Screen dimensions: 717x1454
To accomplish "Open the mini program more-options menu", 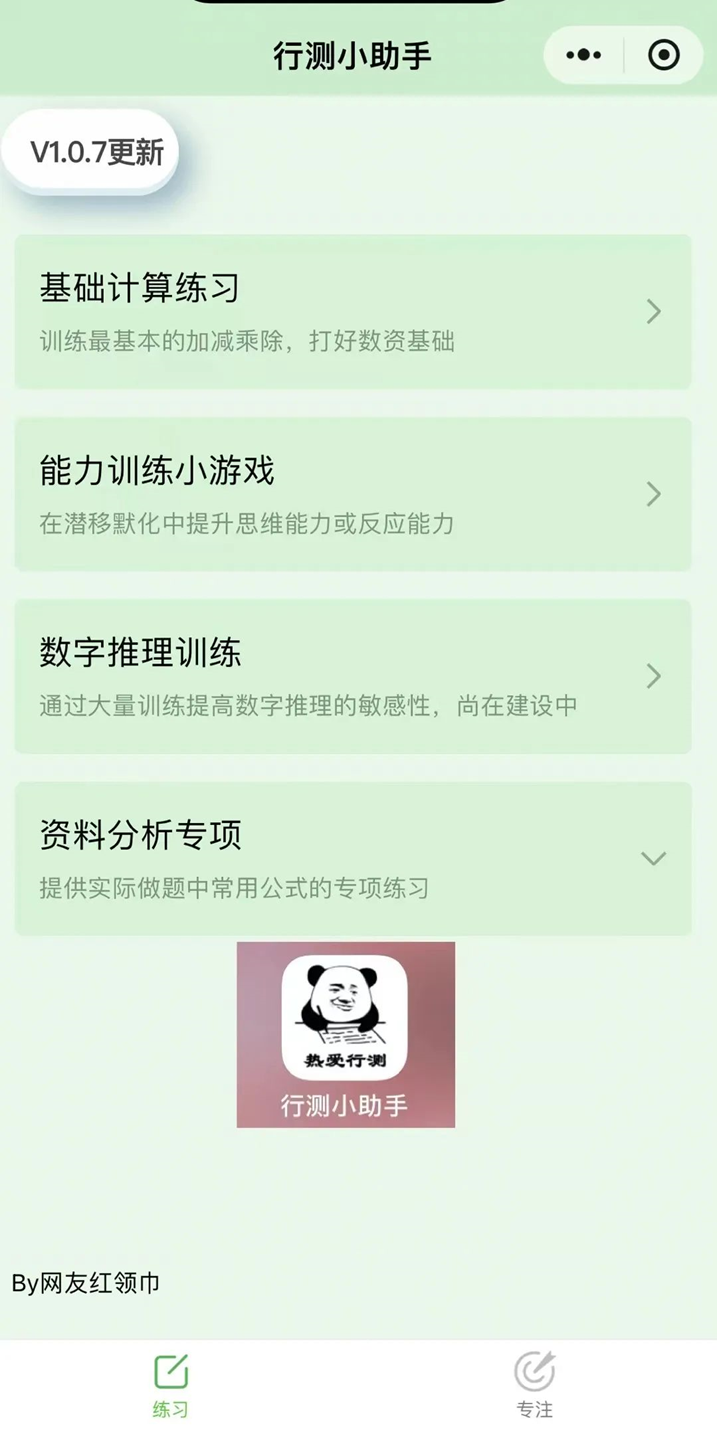I will (x=584, y=55).
